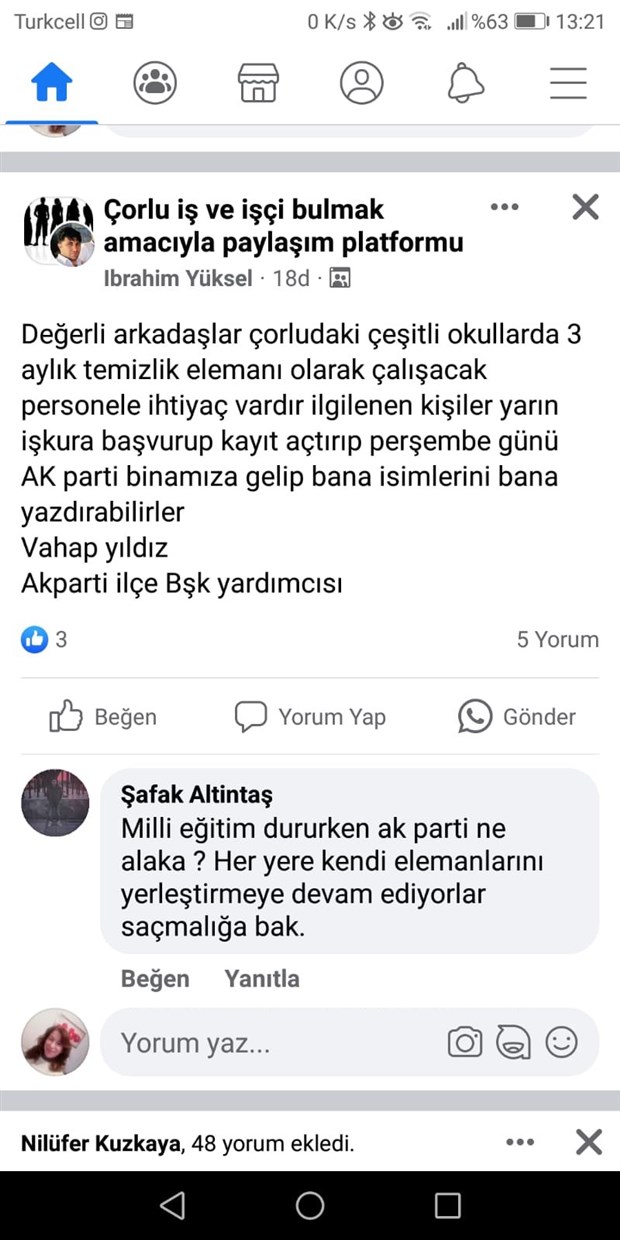The width and height of the screenshot is (620, 1240).
Task: Open the Groups tab
Action: click(x=155, y=83)
